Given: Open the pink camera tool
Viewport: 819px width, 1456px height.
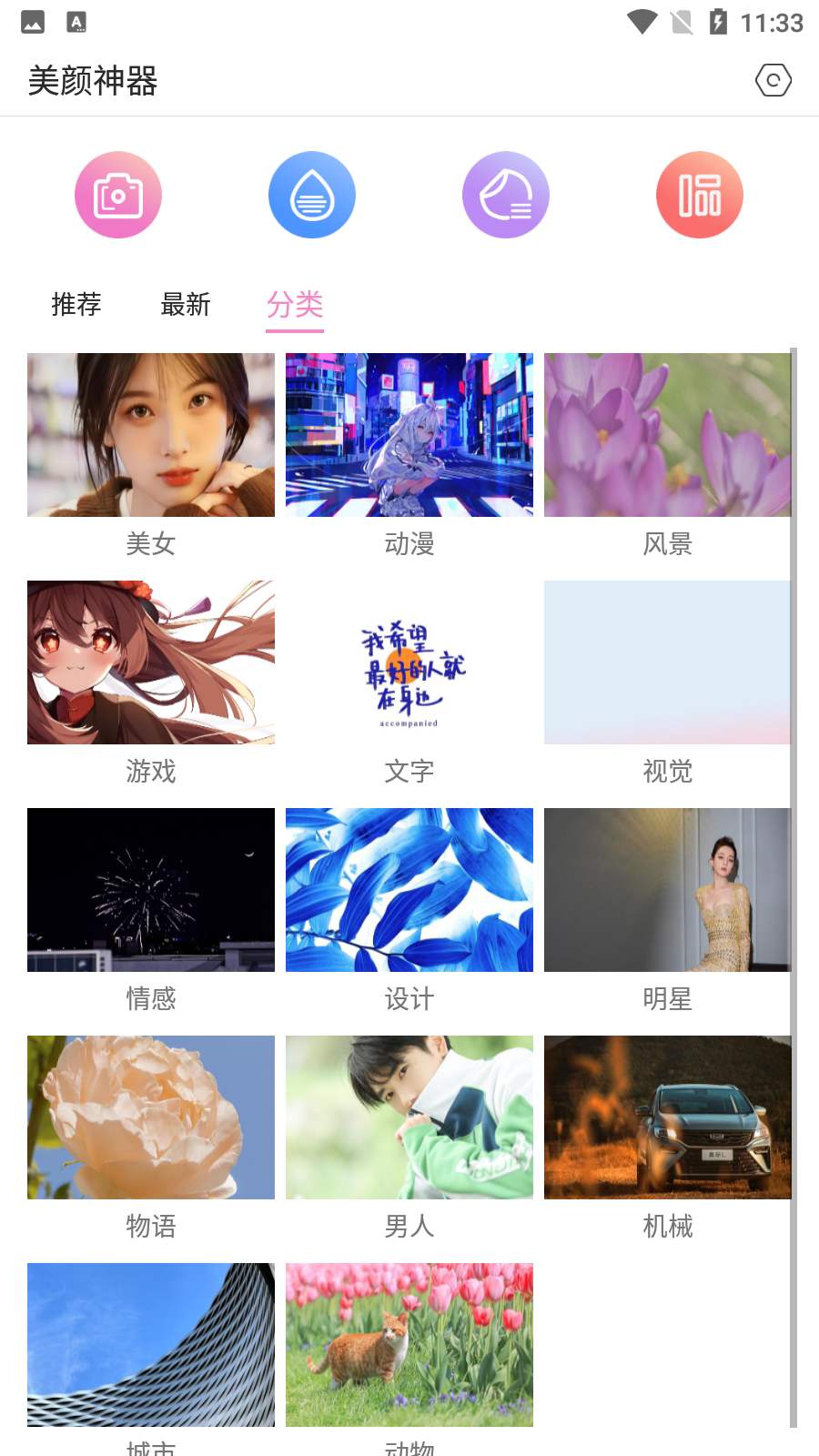Looking at the screenshot, I should [118, 195].
